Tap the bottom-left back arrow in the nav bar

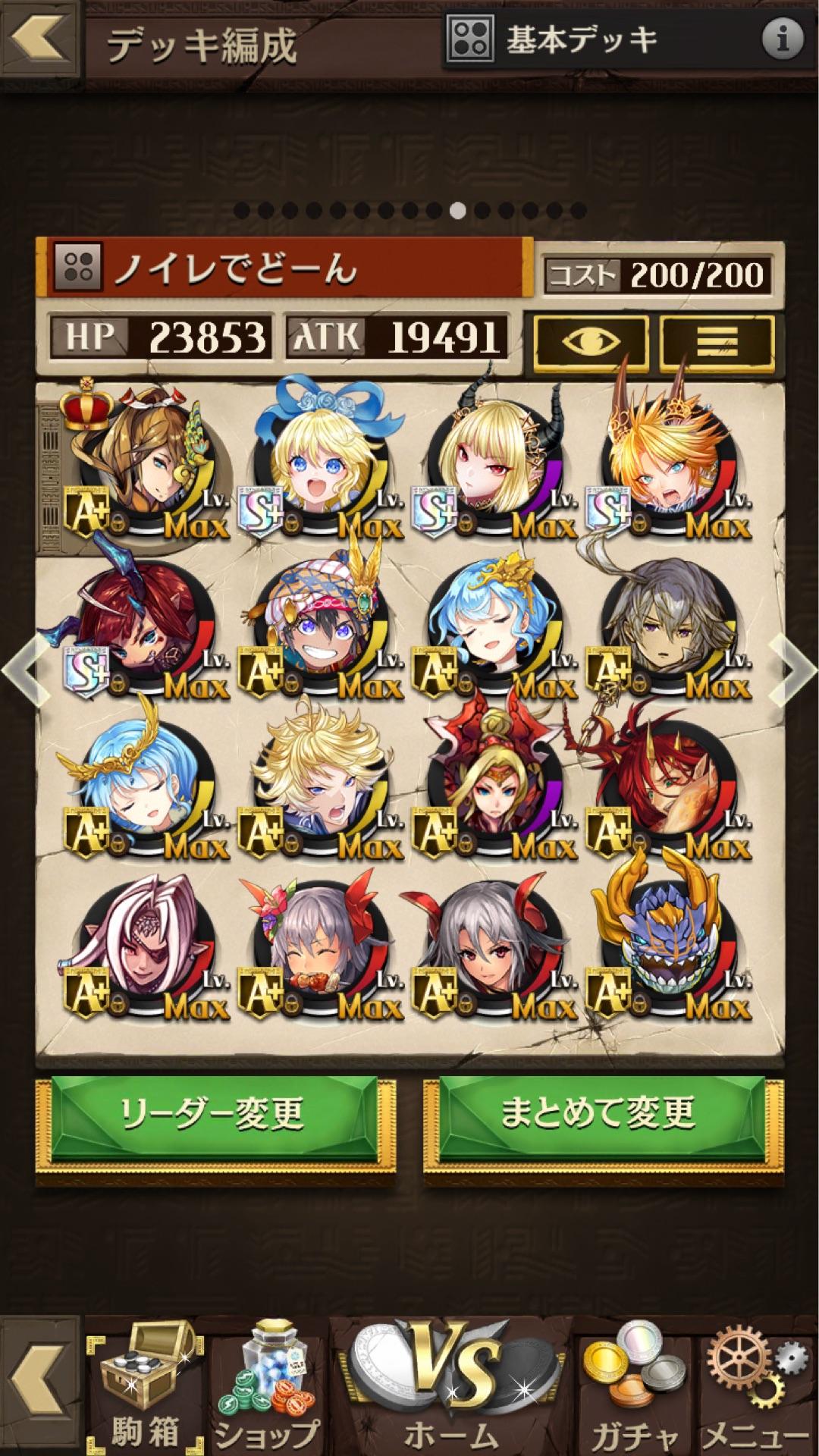(38, 1385)
